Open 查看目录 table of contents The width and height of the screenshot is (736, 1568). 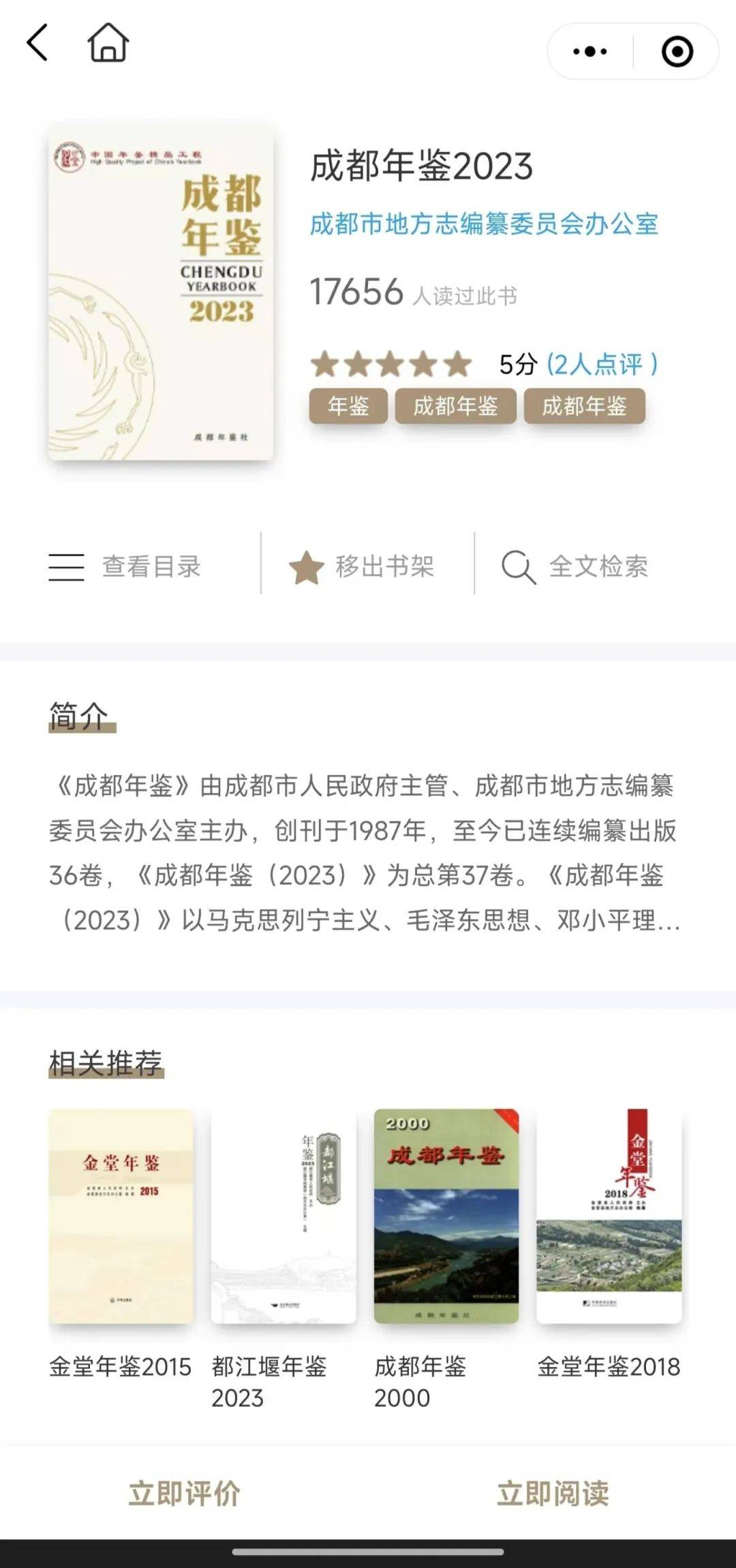126,567
